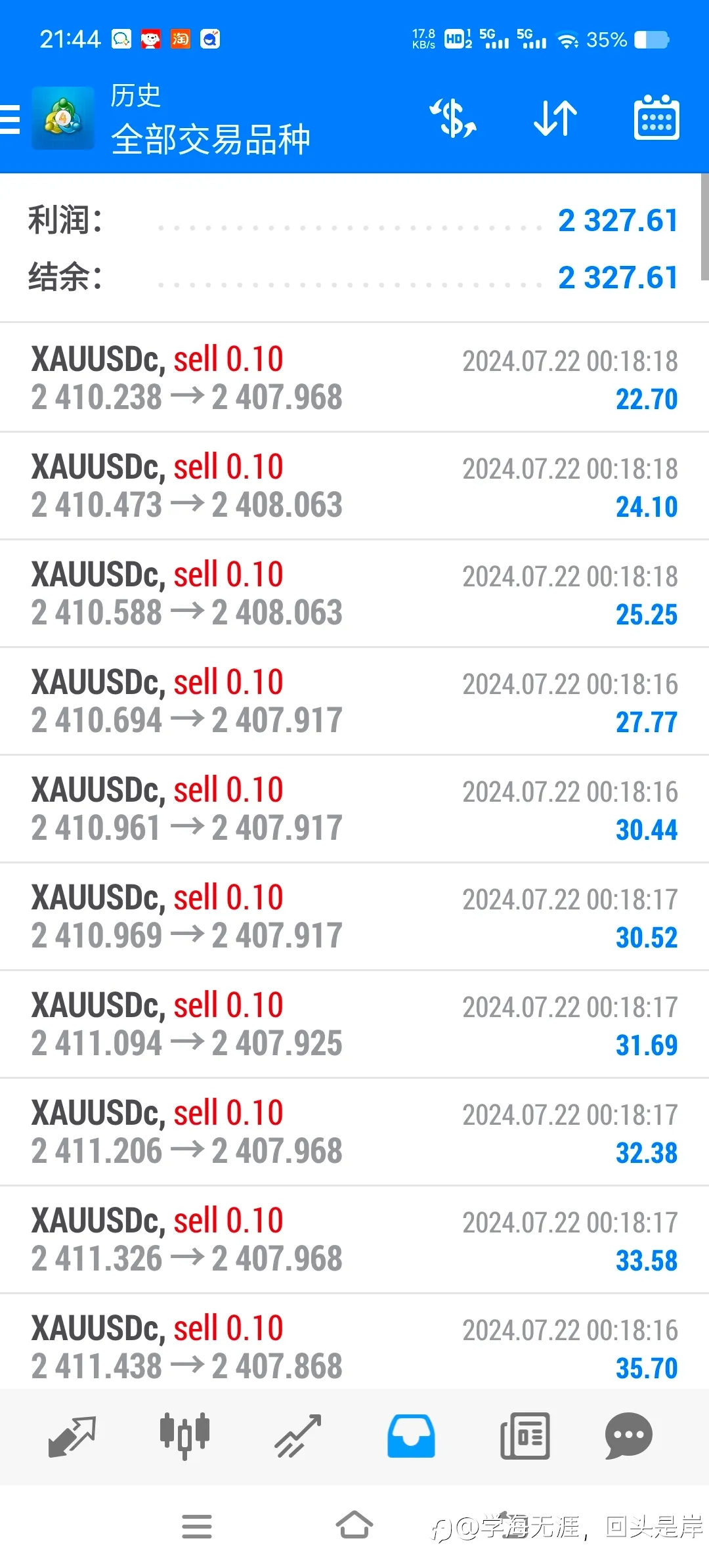Switch to the candlestick Chart tab
The width and height of the screenshot is (709, 1568).
point(184,1436)
